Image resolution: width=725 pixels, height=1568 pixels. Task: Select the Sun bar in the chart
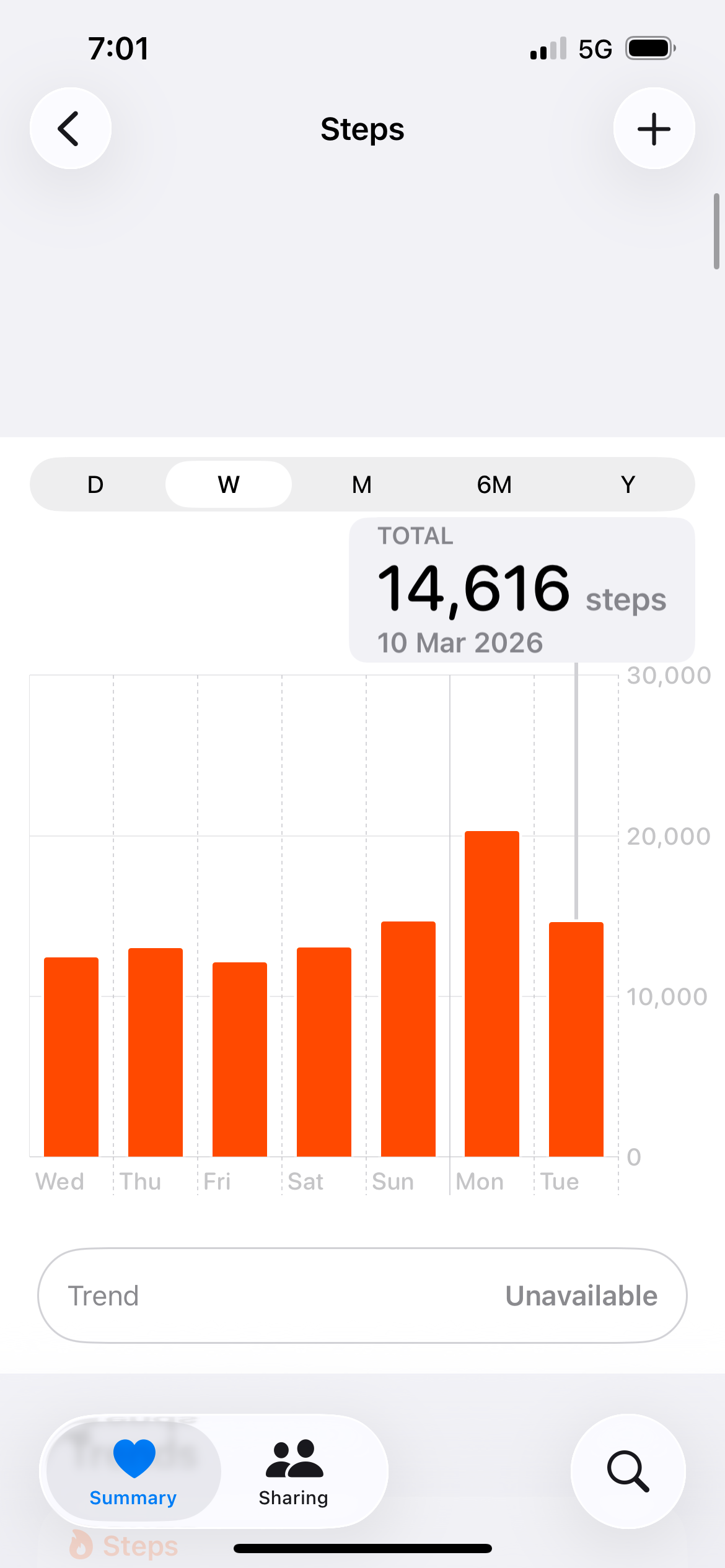(408, 1039)
